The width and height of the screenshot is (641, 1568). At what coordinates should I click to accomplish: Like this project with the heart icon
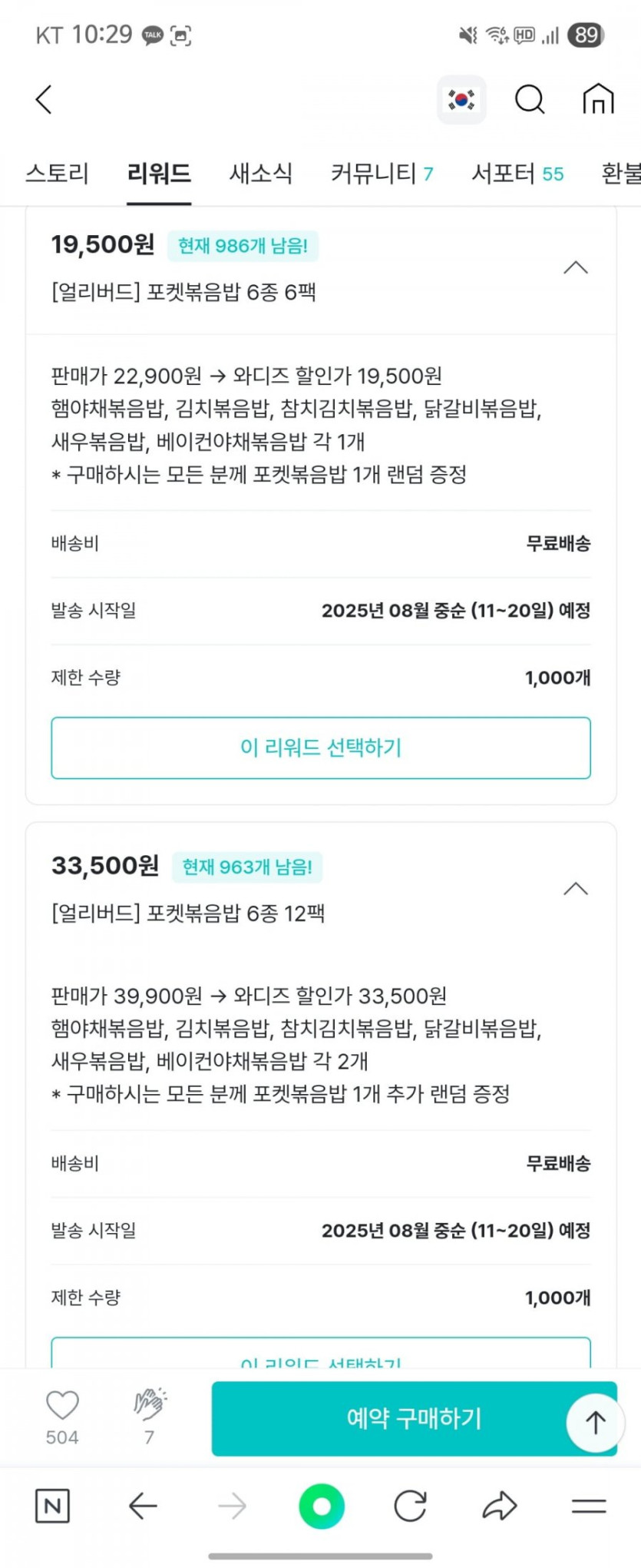[62, 1405]
